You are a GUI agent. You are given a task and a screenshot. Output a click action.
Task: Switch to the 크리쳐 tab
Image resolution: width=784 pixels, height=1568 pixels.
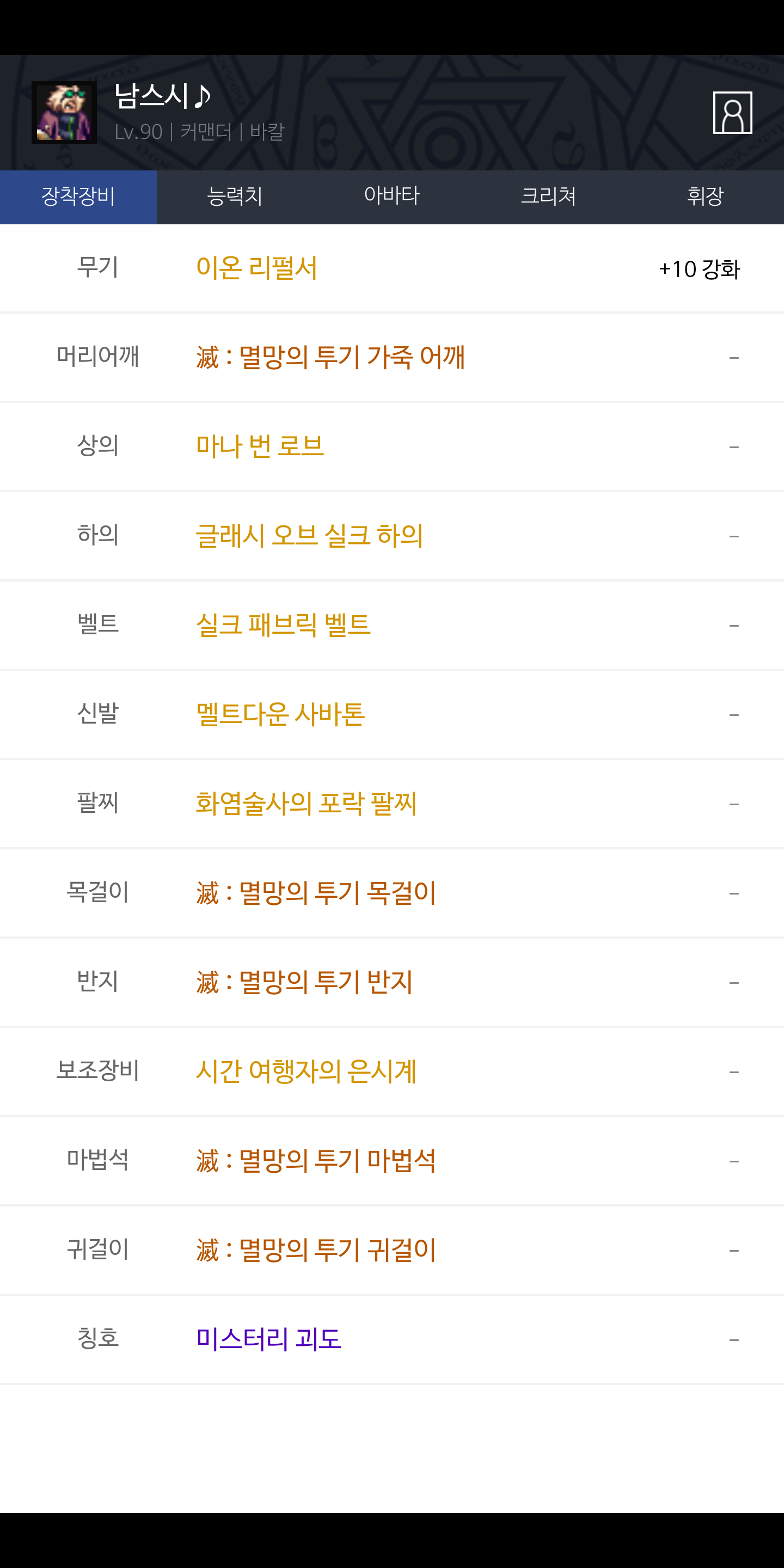[x=548, y=197]
